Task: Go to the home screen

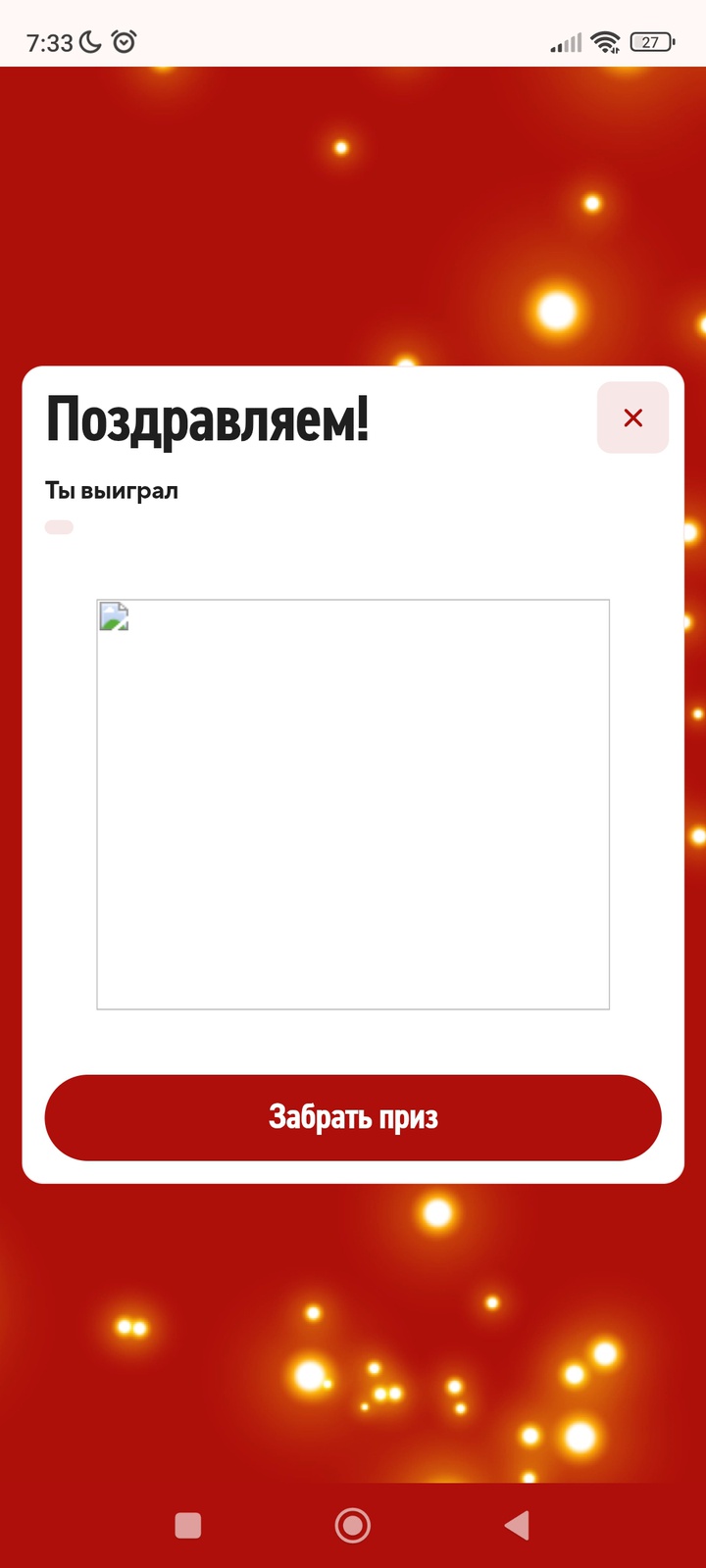Action: click(353, 1525)
